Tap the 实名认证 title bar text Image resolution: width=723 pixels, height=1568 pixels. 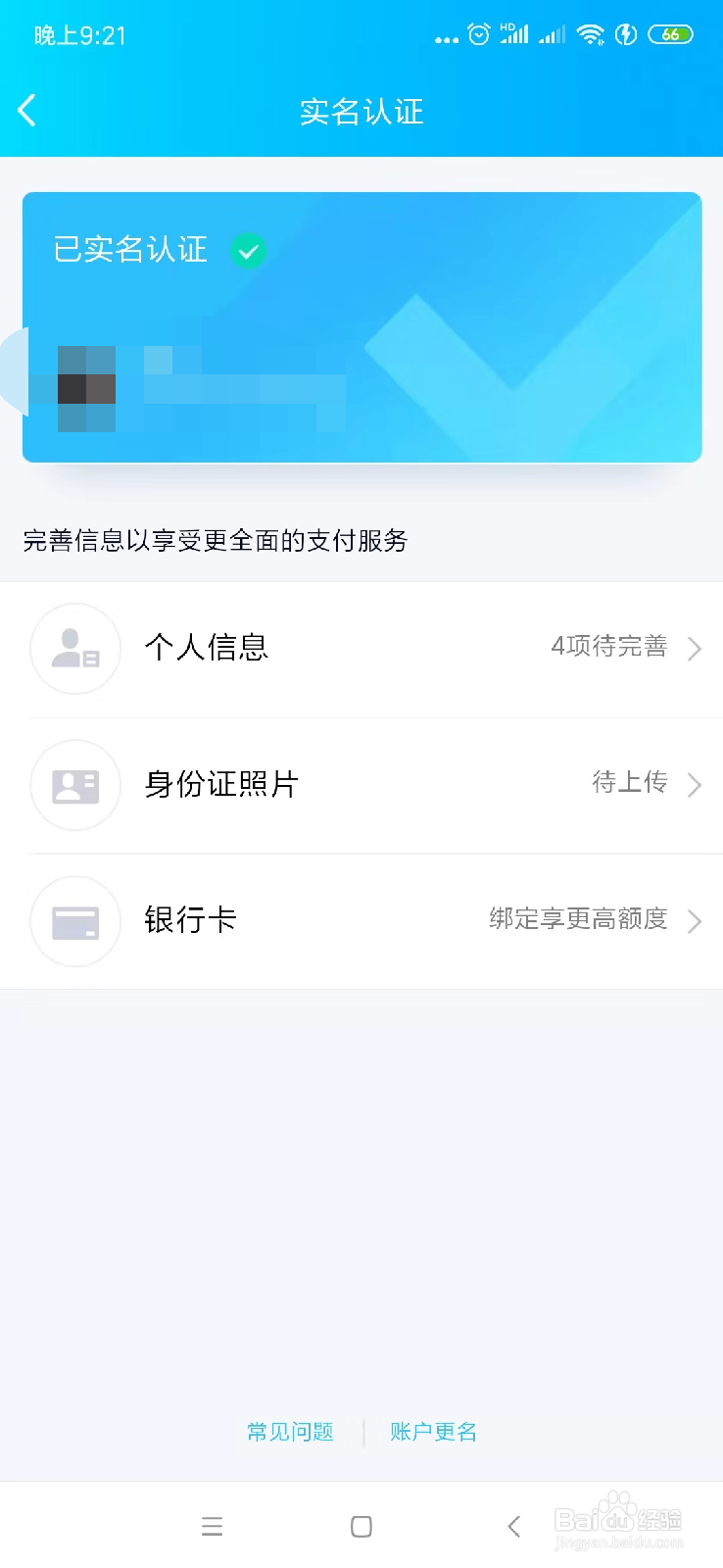point(361,112)
